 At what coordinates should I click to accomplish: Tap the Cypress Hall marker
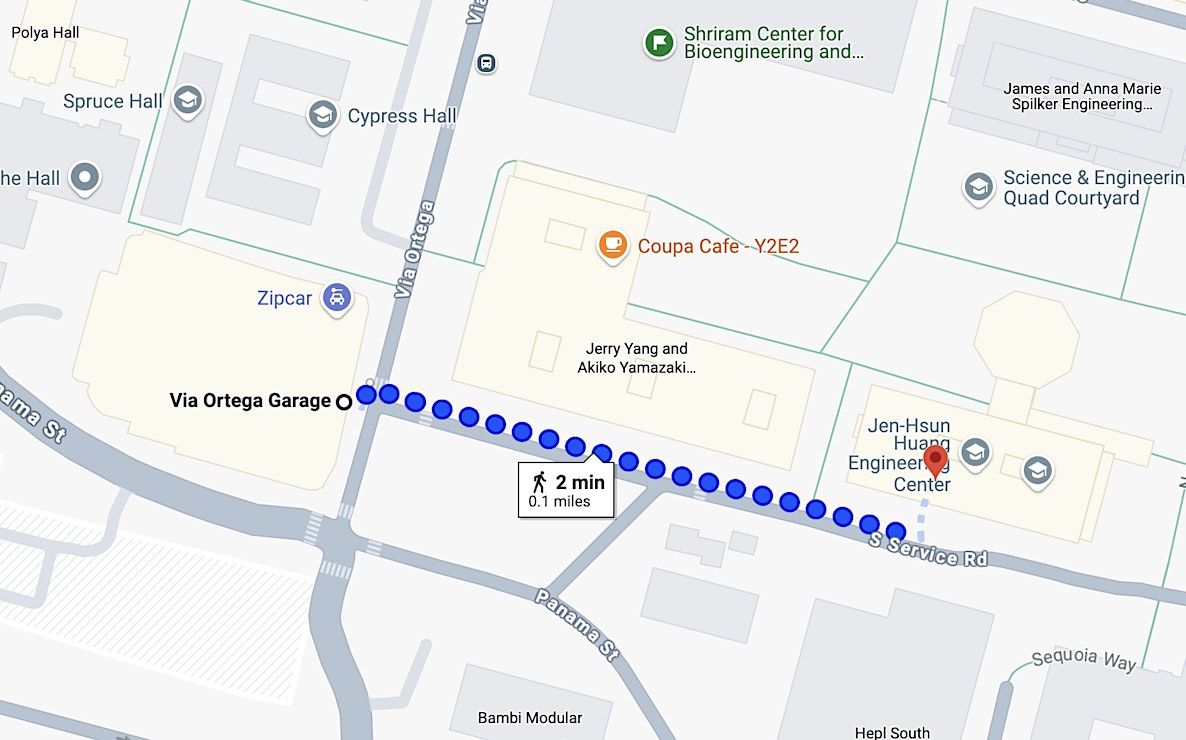322,116
